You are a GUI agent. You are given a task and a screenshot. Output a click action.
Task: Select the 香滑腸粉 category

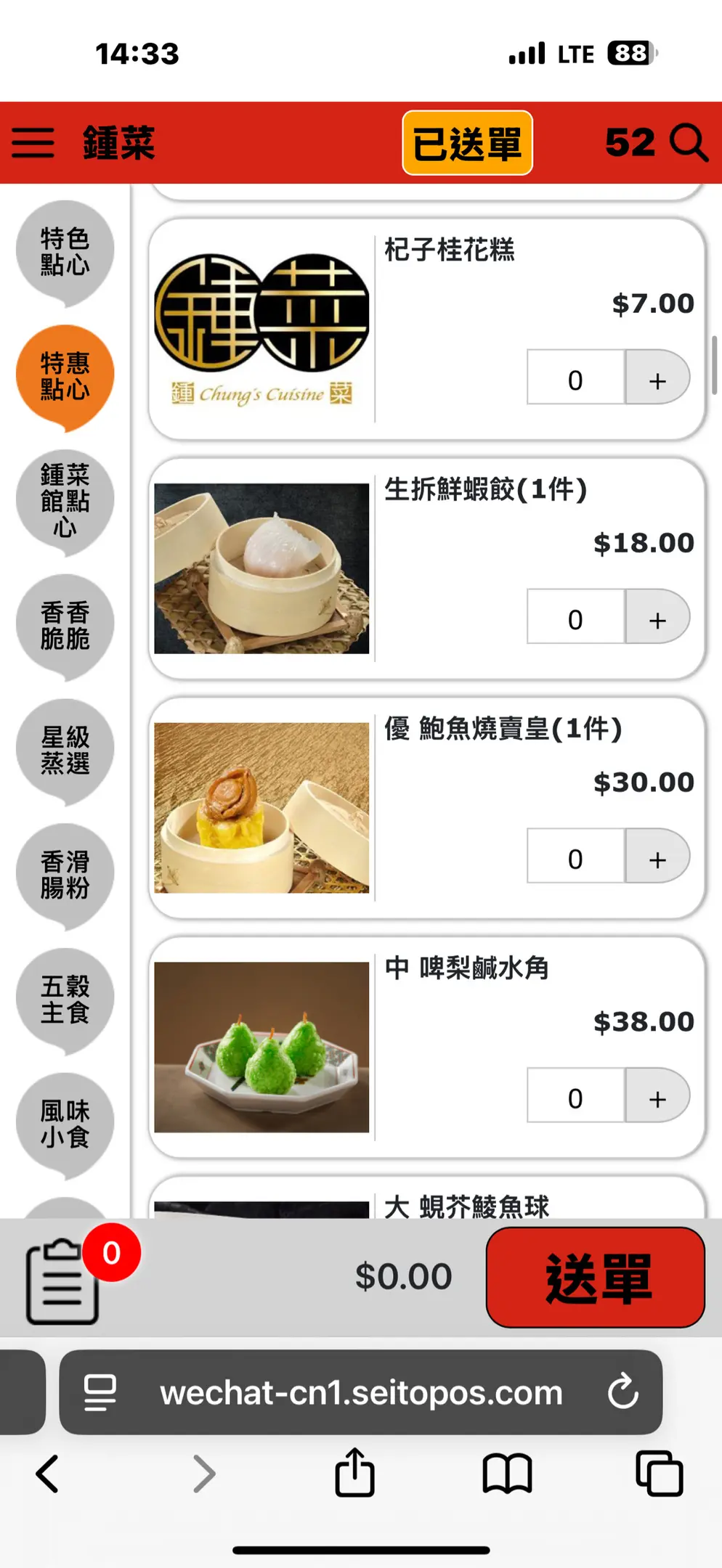(x=65, y=875)
